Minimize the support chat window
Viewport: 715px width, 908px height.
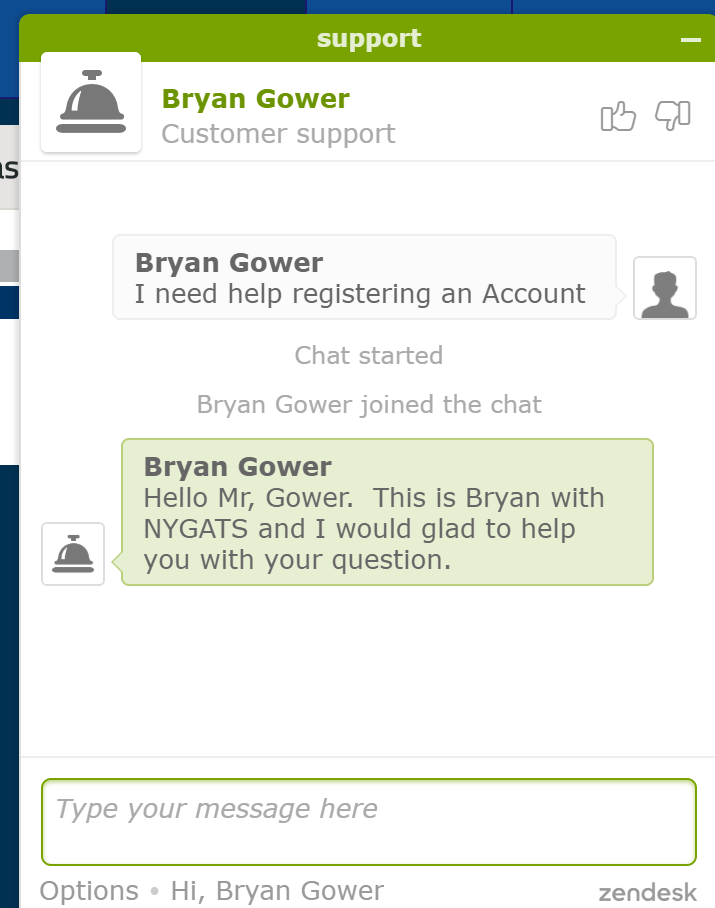click(x=690, y=40)
